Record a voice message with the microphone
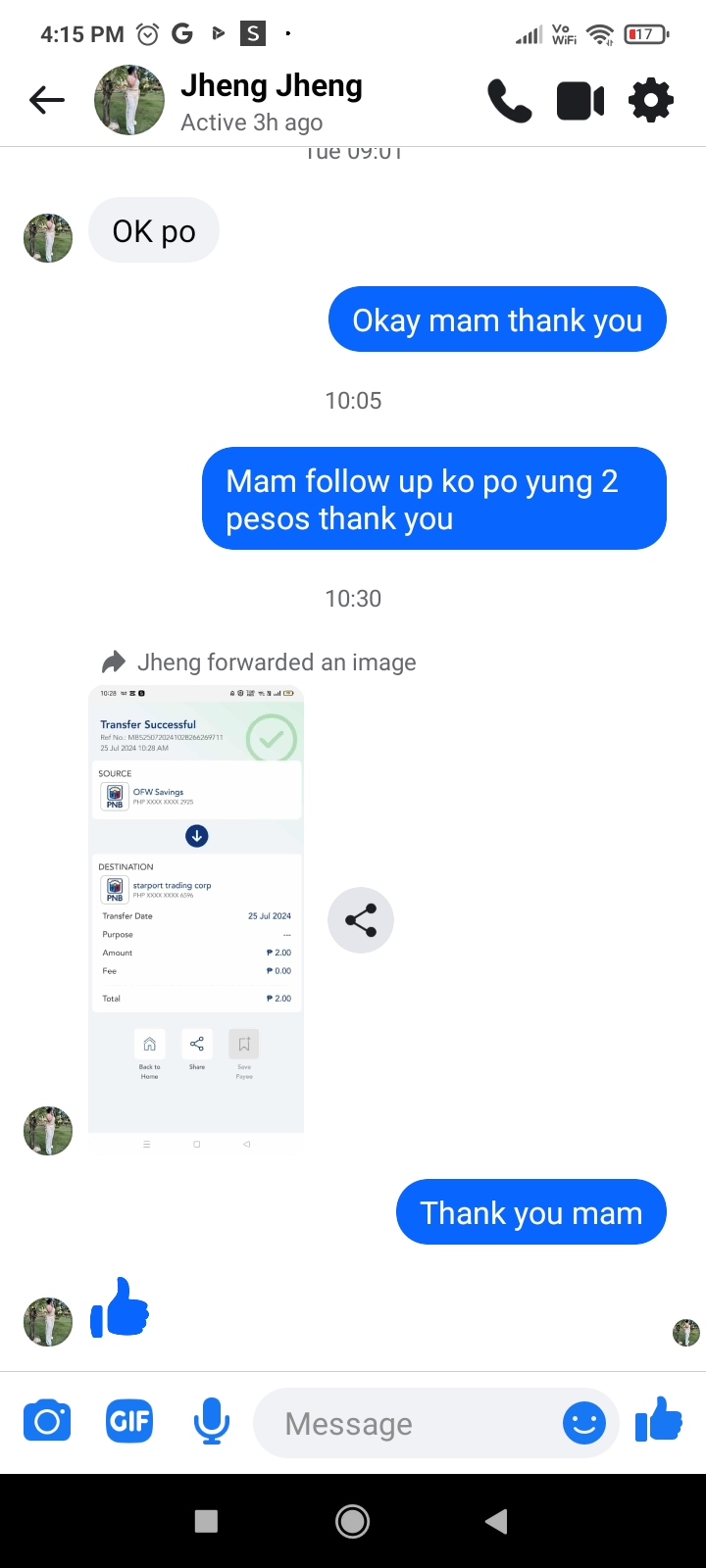 point(211,1421)
